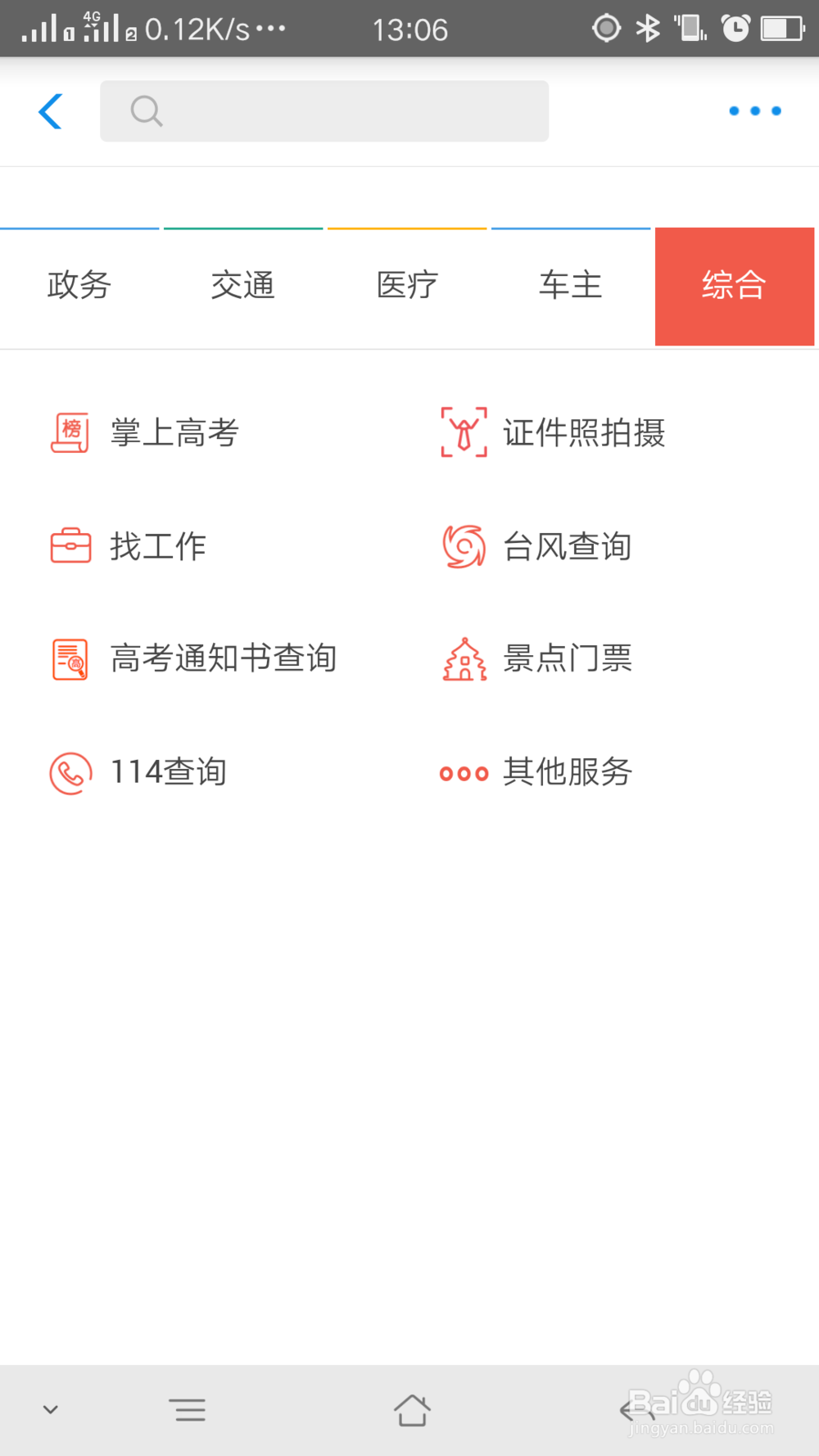Browse 景点门票
The height and width of the screenshot is (1456, 819).
tap(567, 658)
